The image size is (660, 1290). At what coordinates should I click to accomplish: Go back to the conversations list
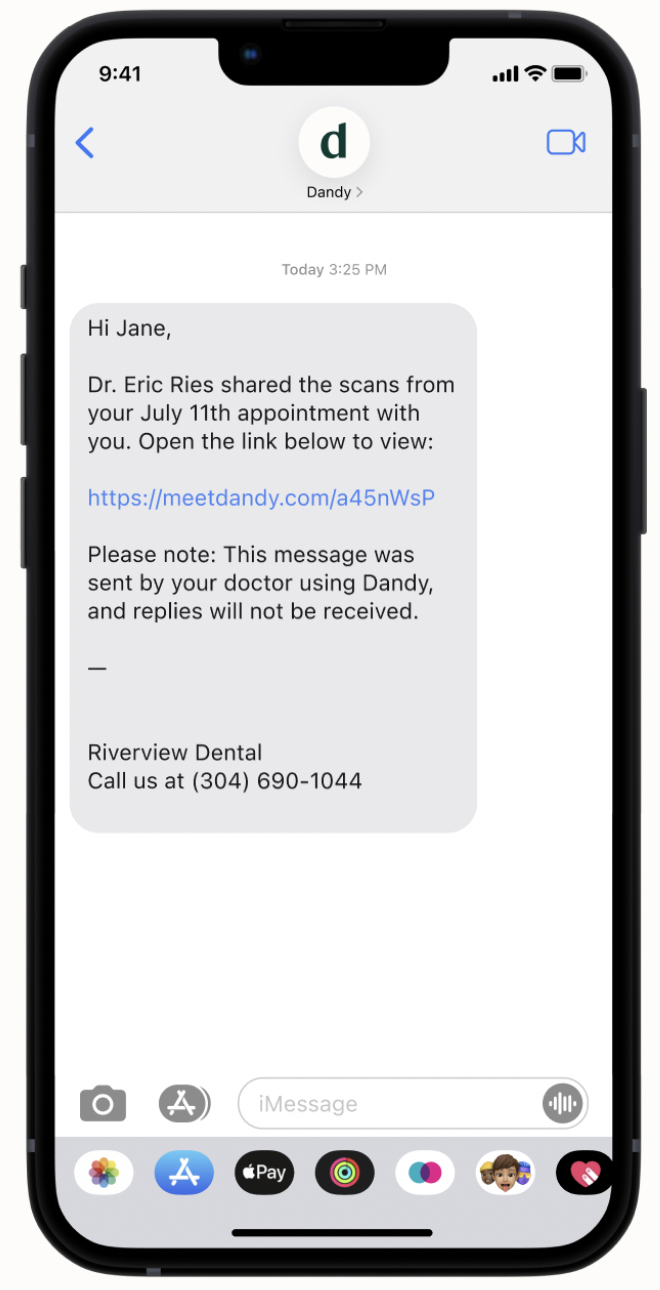[x=85, y=143]
